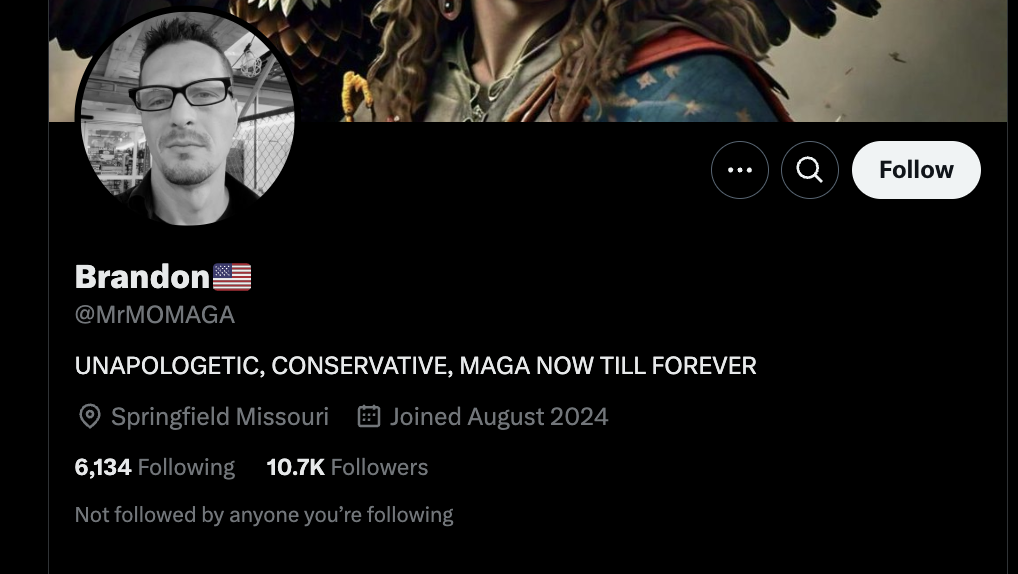View the 10.7K Followers list

[x=347, y=467]
